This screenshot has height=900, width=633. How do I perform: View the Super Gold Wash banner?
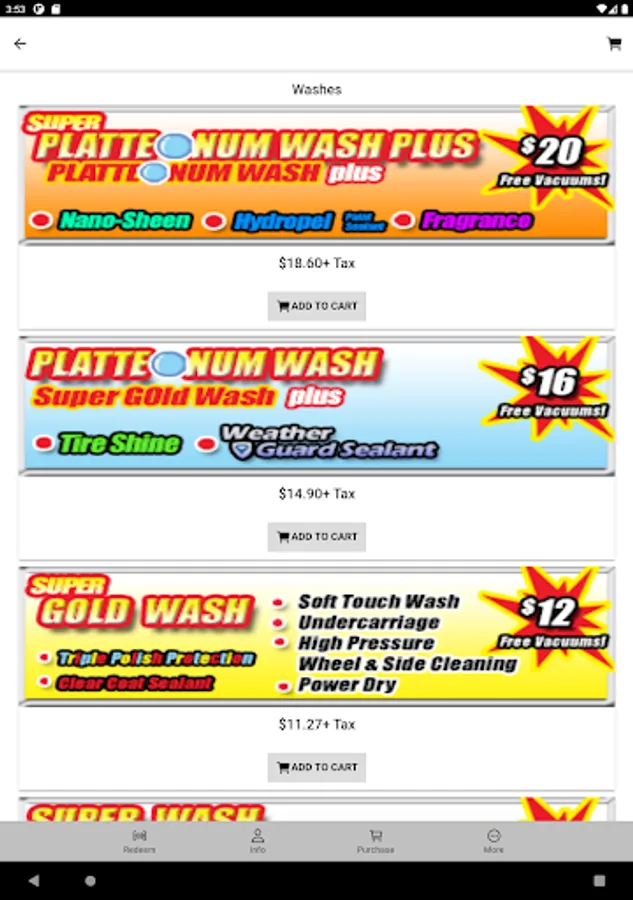[x=317, y=636]
